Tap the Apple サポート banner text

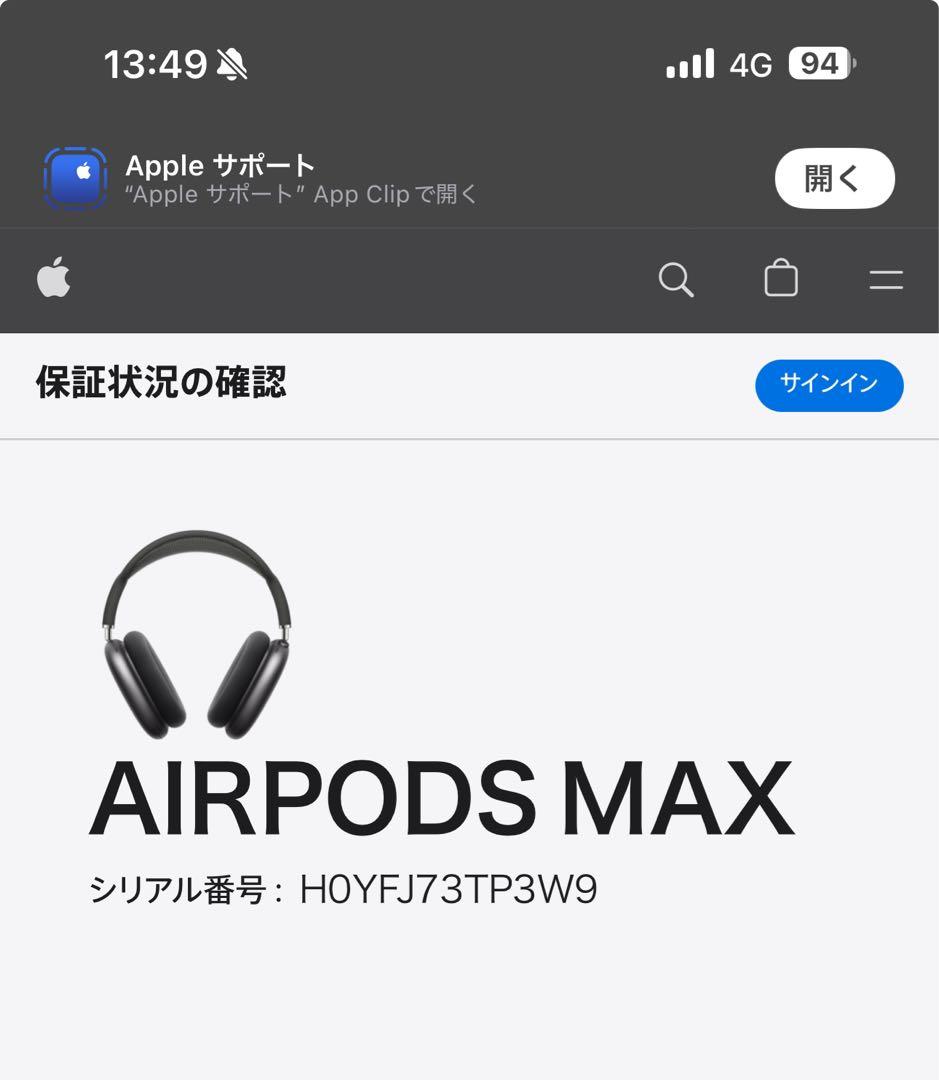219,166
